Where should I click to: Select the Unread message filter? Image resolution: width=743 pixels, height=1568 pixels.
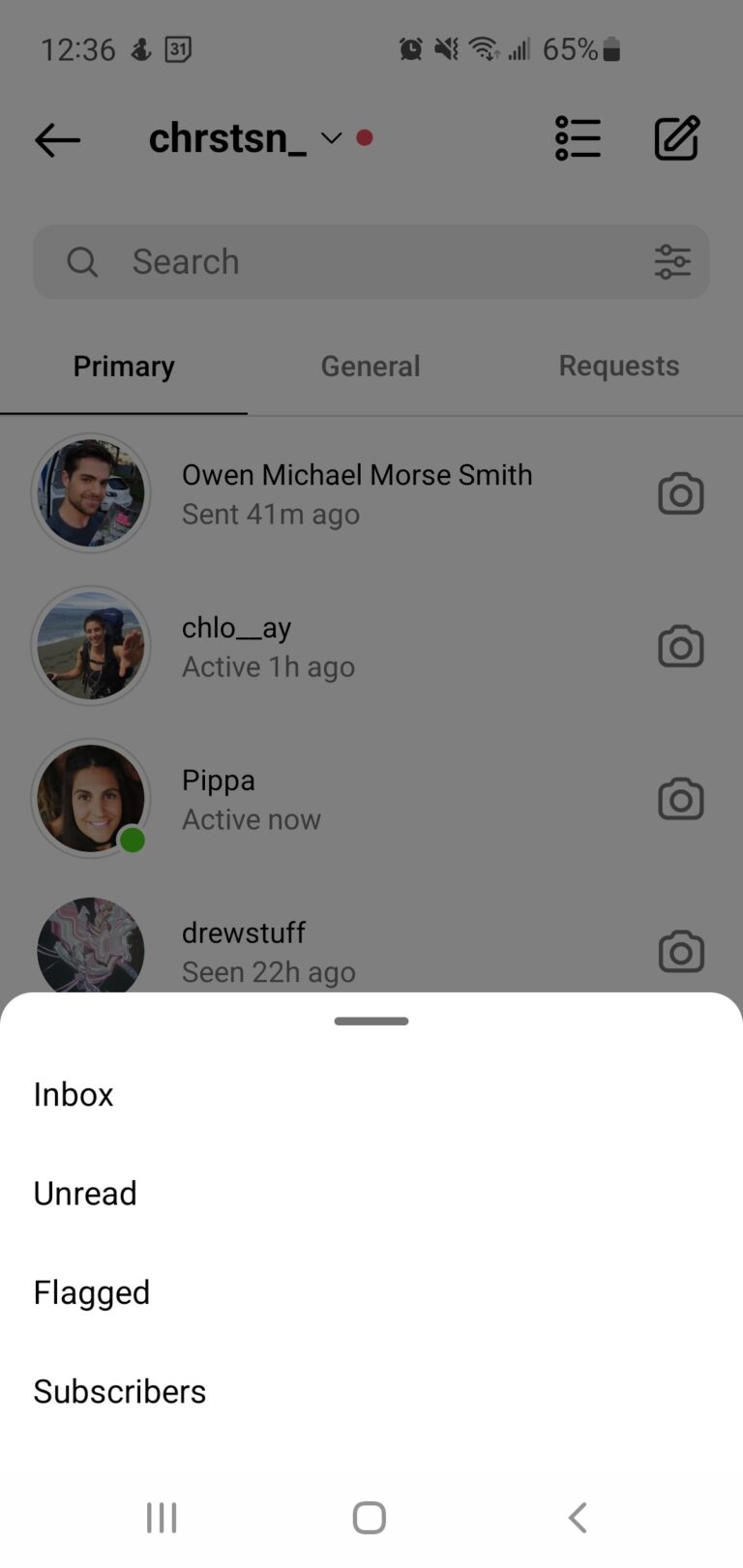pos(84,1193)
